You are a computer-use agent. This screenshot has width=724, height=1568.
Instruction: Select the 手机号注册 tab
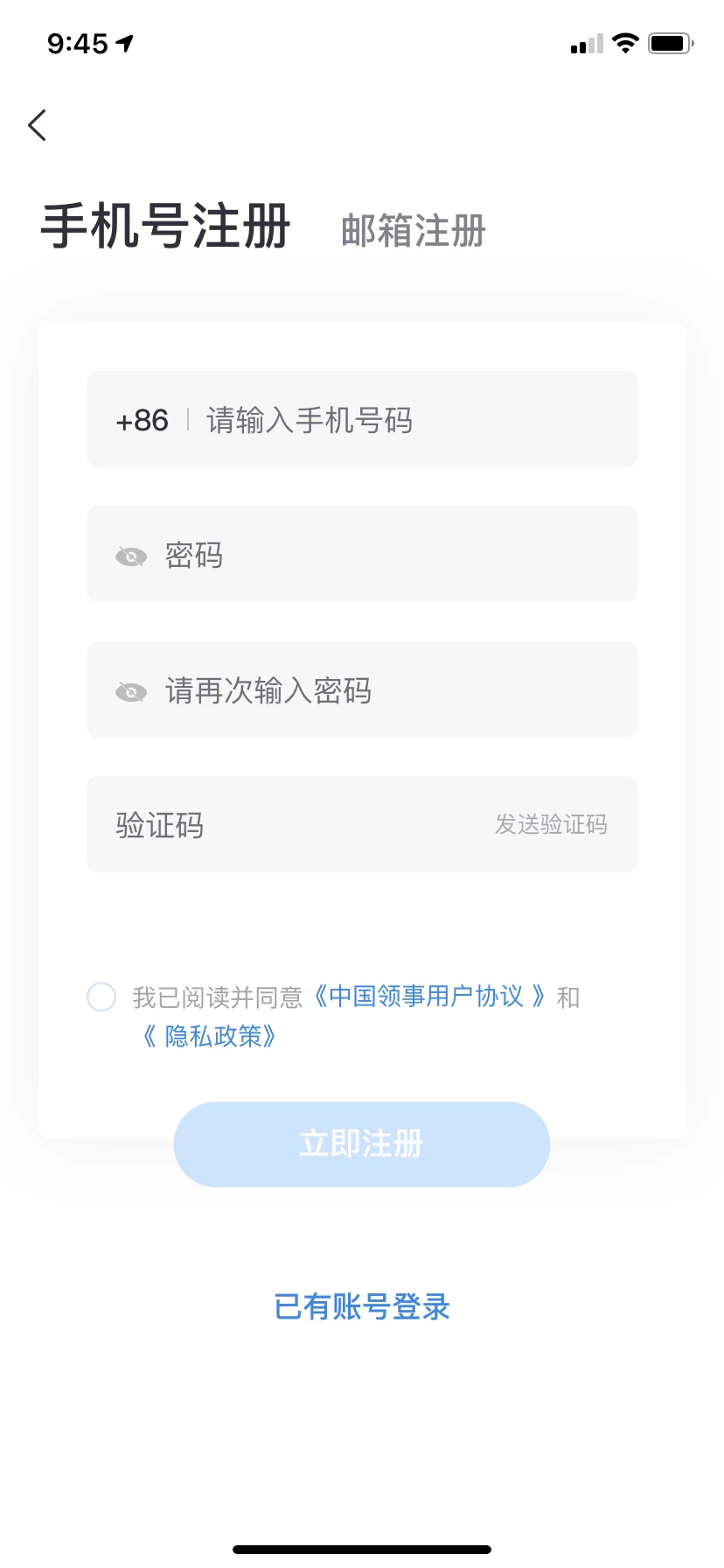tap(166, 227)
